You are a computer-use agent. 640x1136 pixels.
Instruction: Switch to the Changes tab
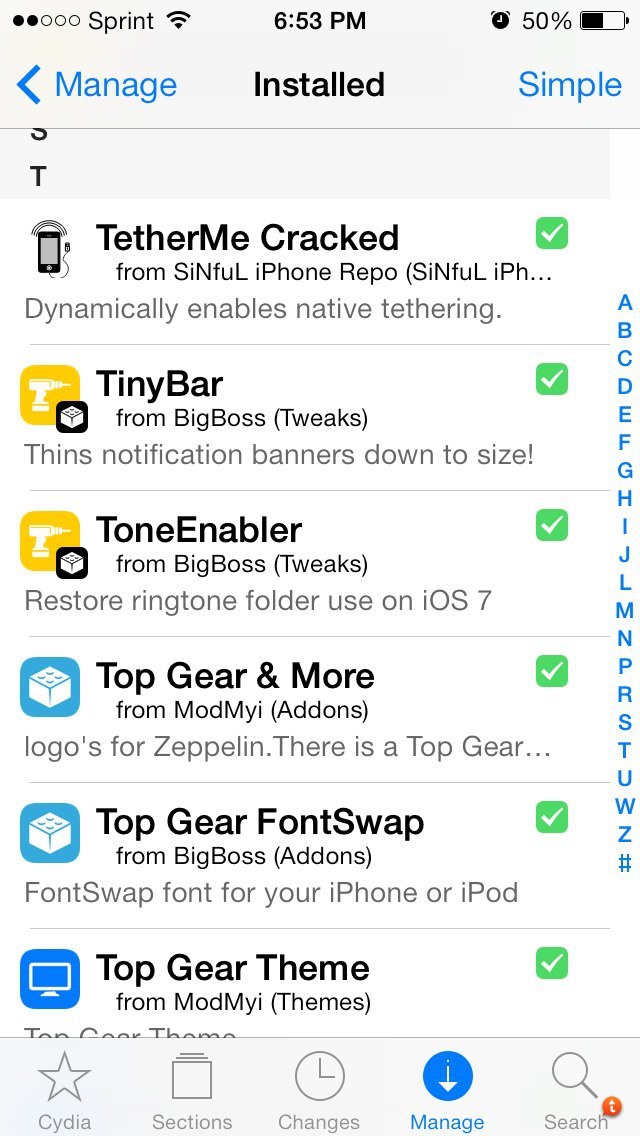pos(320,1091)
